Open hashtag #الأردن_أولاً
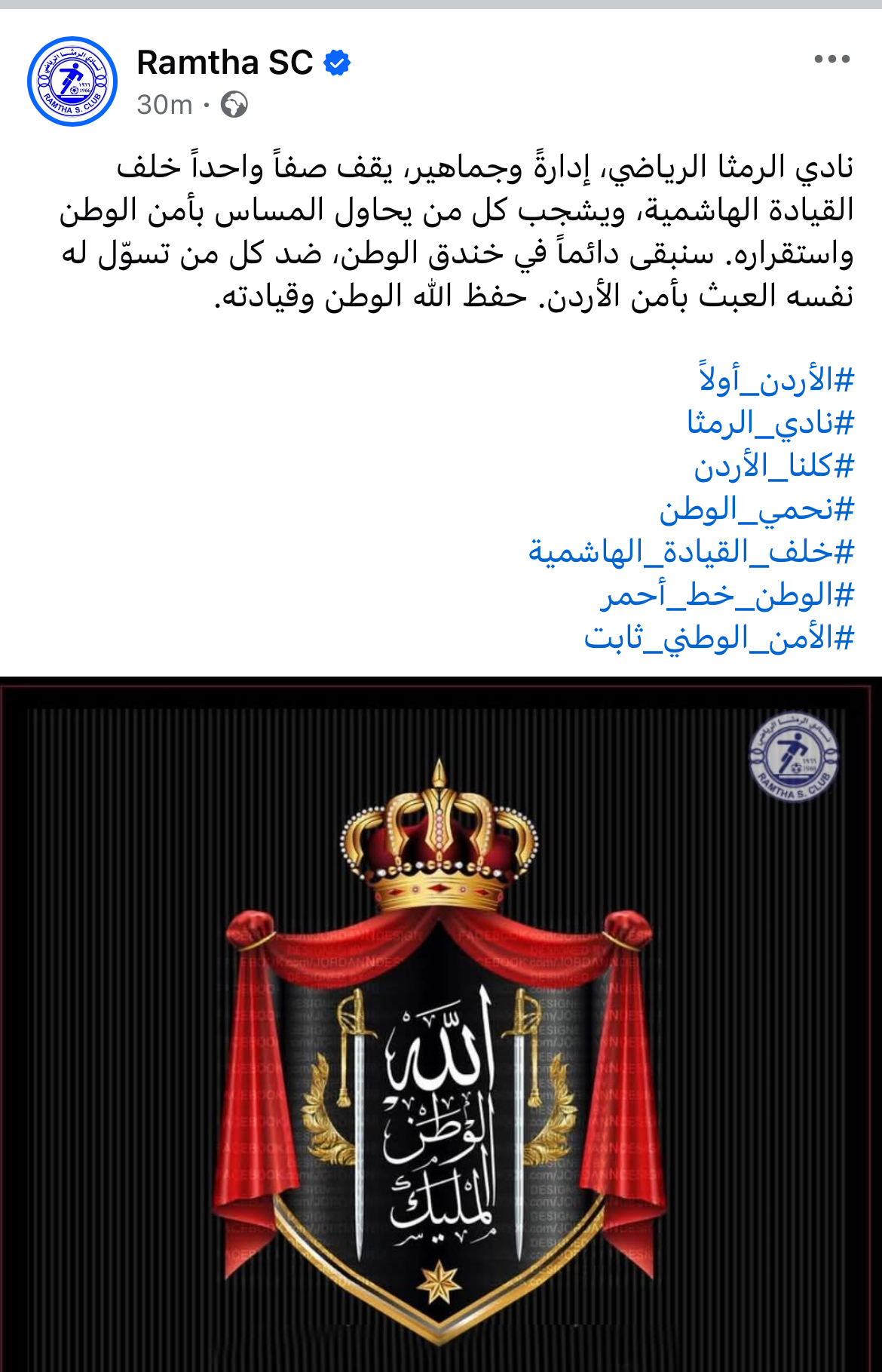The height and width of the screenshot is (1372, 882). pyautogui.click(x=777, y=379)
